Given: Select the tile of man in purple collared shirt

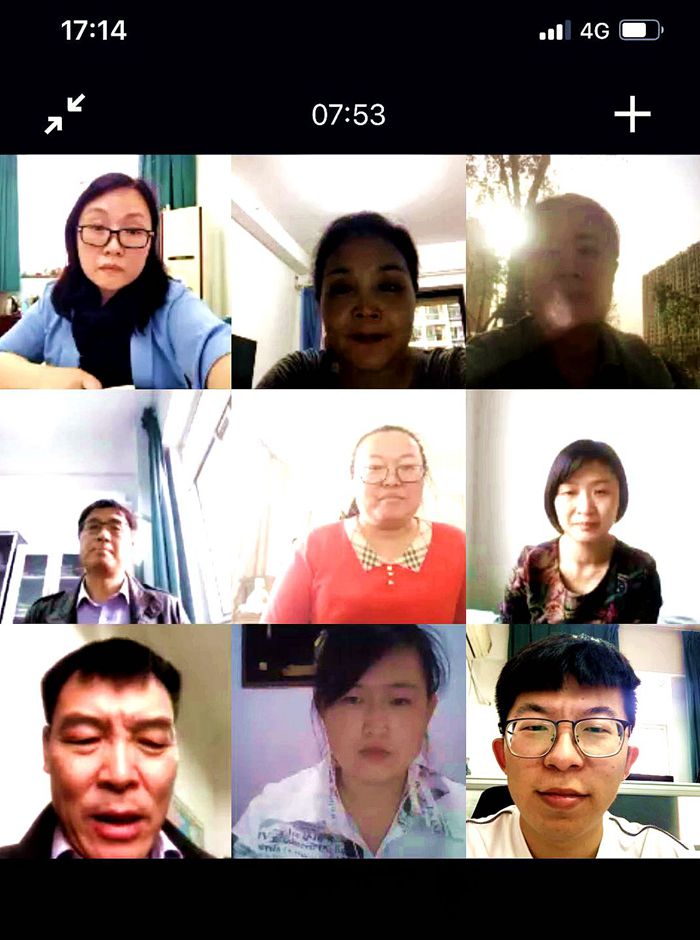Looking at the screenshot, I should [x=115, y=506].
